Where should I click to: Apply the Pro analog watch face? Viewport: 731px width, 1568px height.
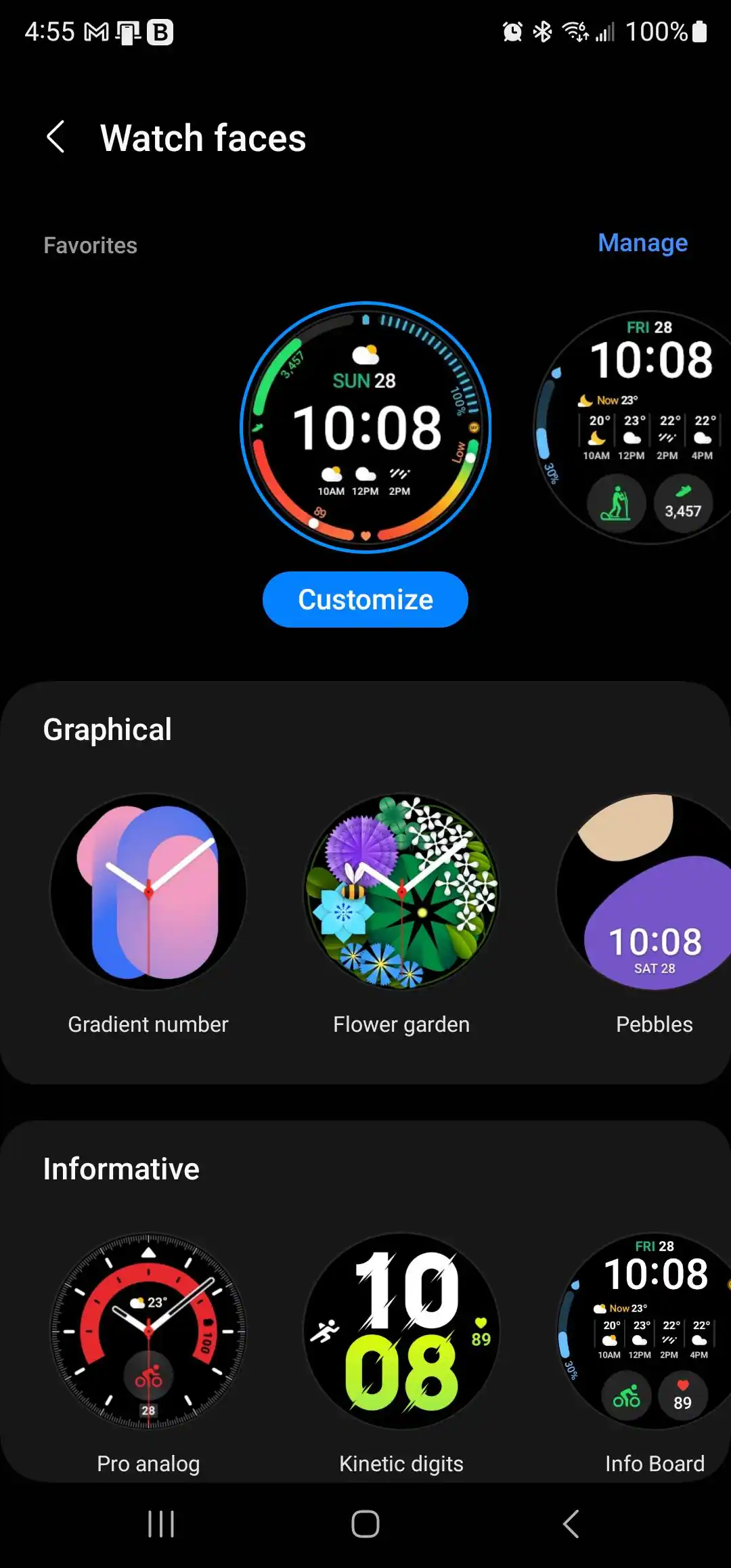pyautogui.click(x=148, y=1331)
